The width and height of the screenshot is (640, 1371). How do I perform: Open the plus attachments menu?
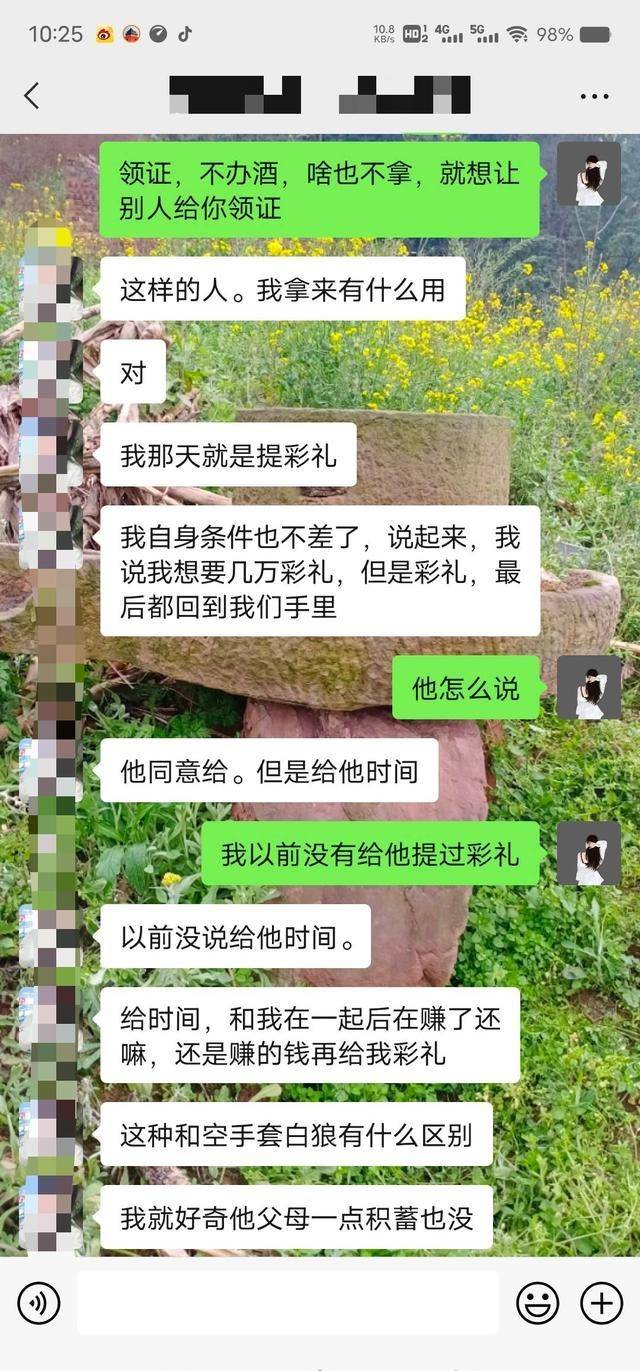click(601, 1303)
